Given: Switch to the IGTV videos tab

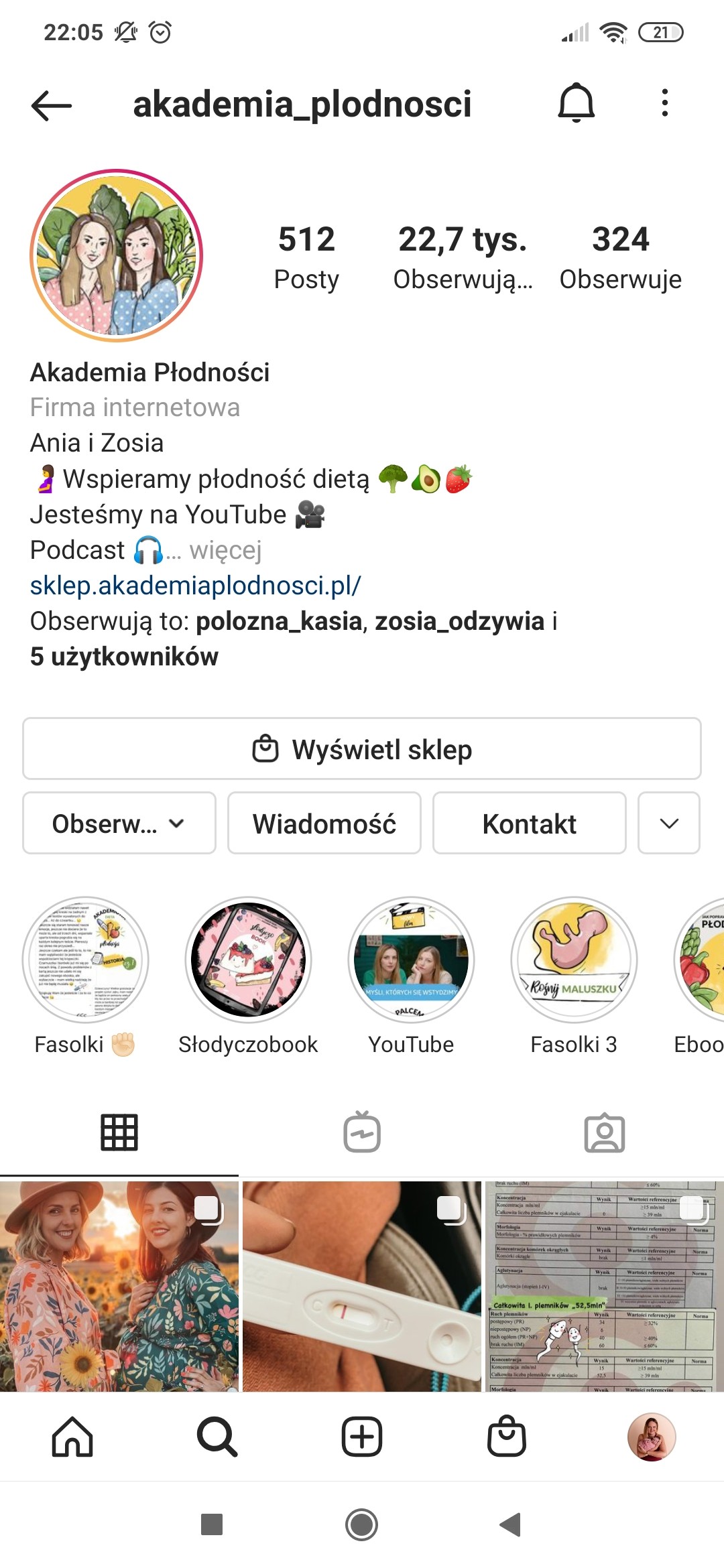Looking at the screenshot, I should click(362, 1132).
